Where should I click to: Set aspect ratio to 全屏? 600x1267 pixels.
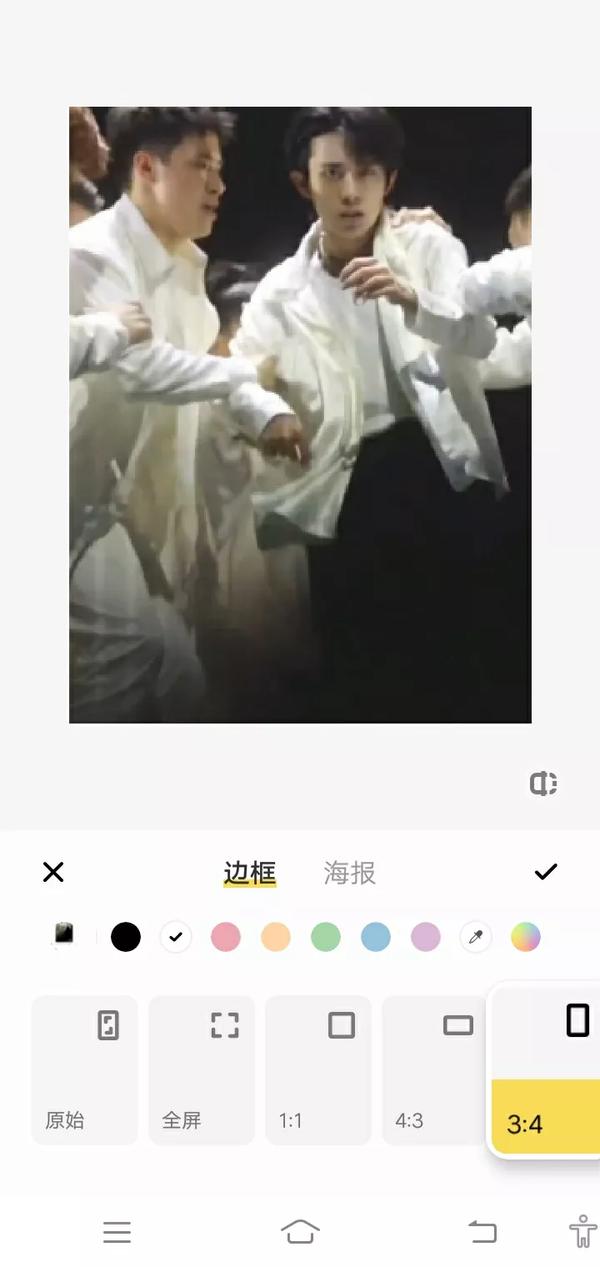[x=202, y=1070]
